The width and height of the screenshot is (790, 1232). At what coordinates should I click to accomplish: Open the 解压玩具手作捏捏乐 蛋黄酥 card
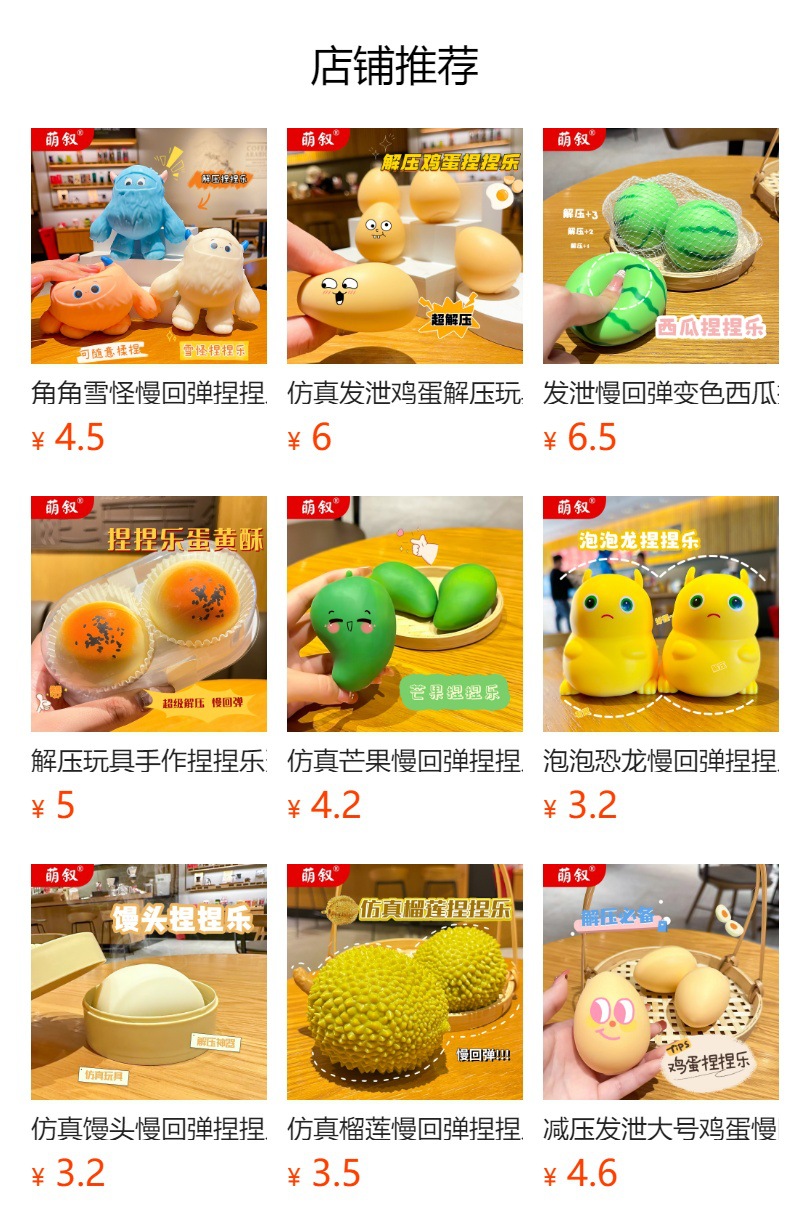click(x=149, y=614)
